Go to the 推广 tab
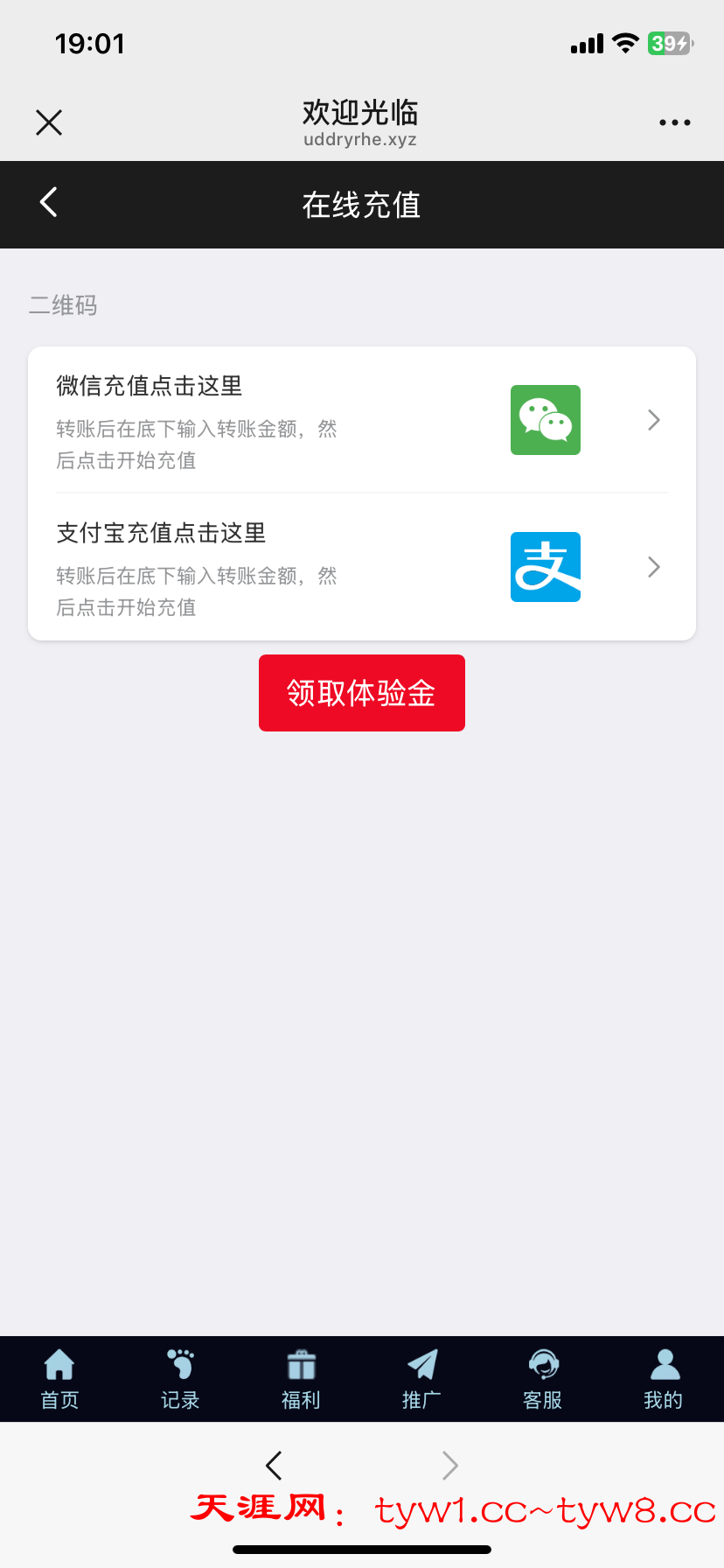 point(421,1379)
